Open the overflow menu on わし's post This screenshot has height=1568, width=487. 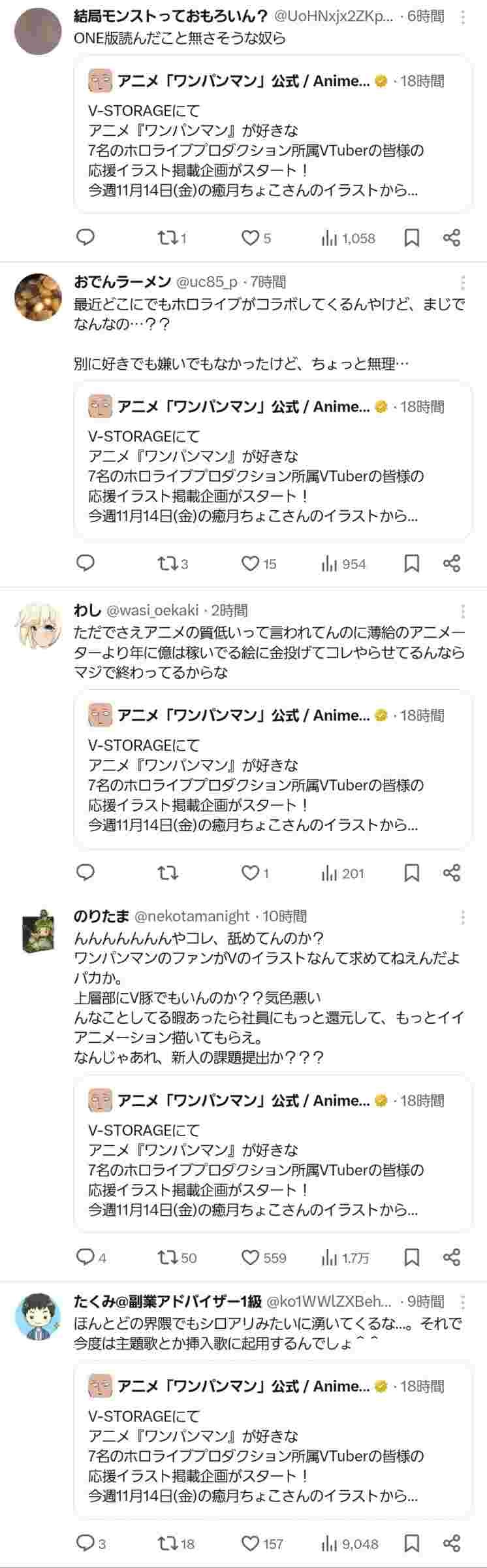click(463, 611)
